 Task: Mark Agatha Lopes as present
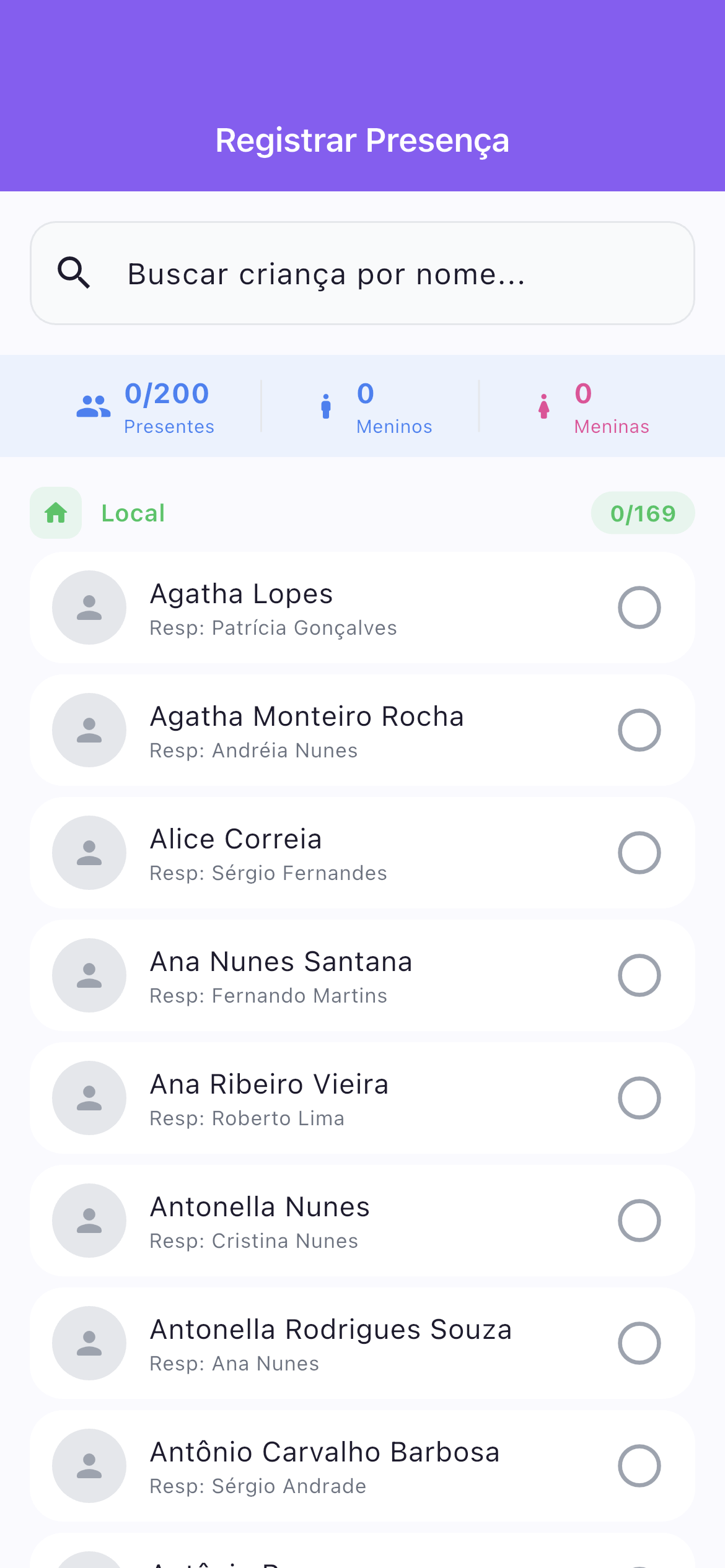click(639, 608)
